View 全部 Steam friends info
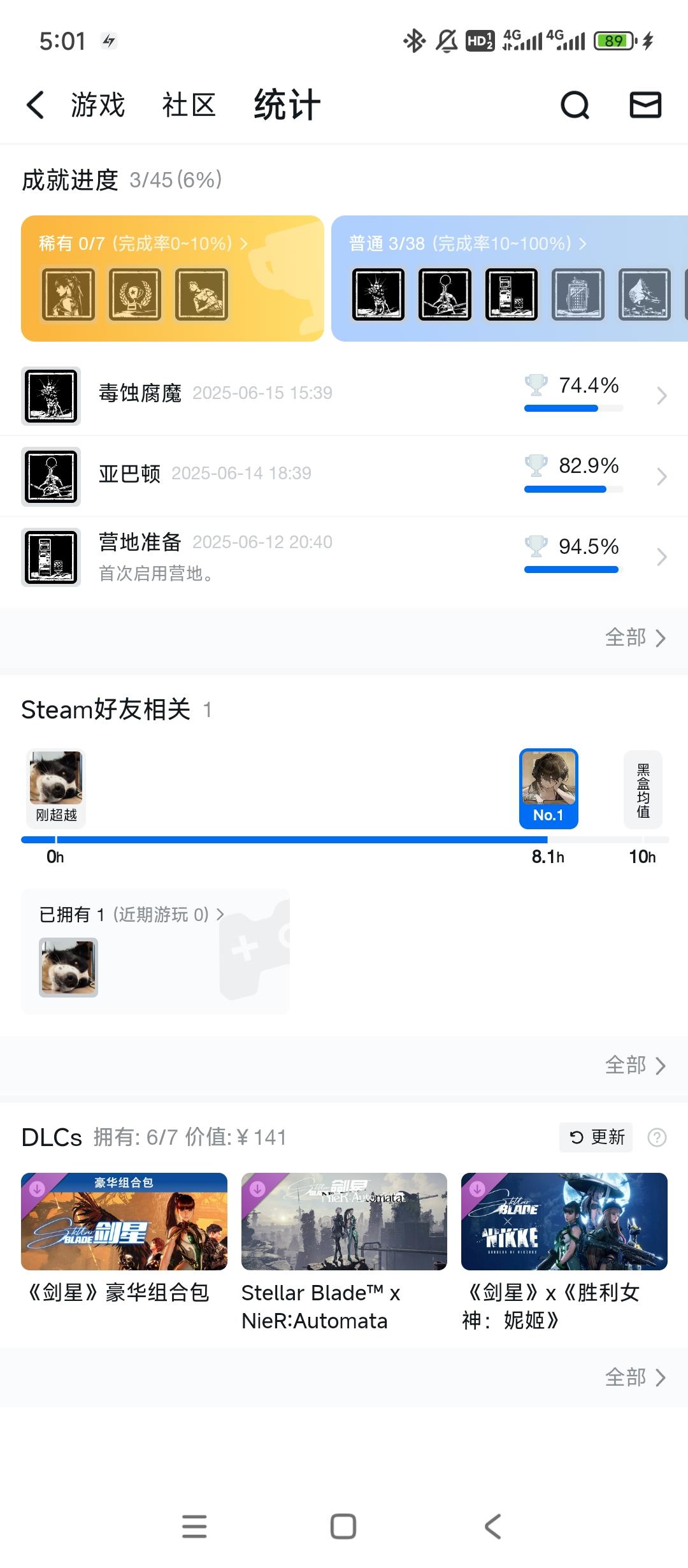 tap(635, 1065)
